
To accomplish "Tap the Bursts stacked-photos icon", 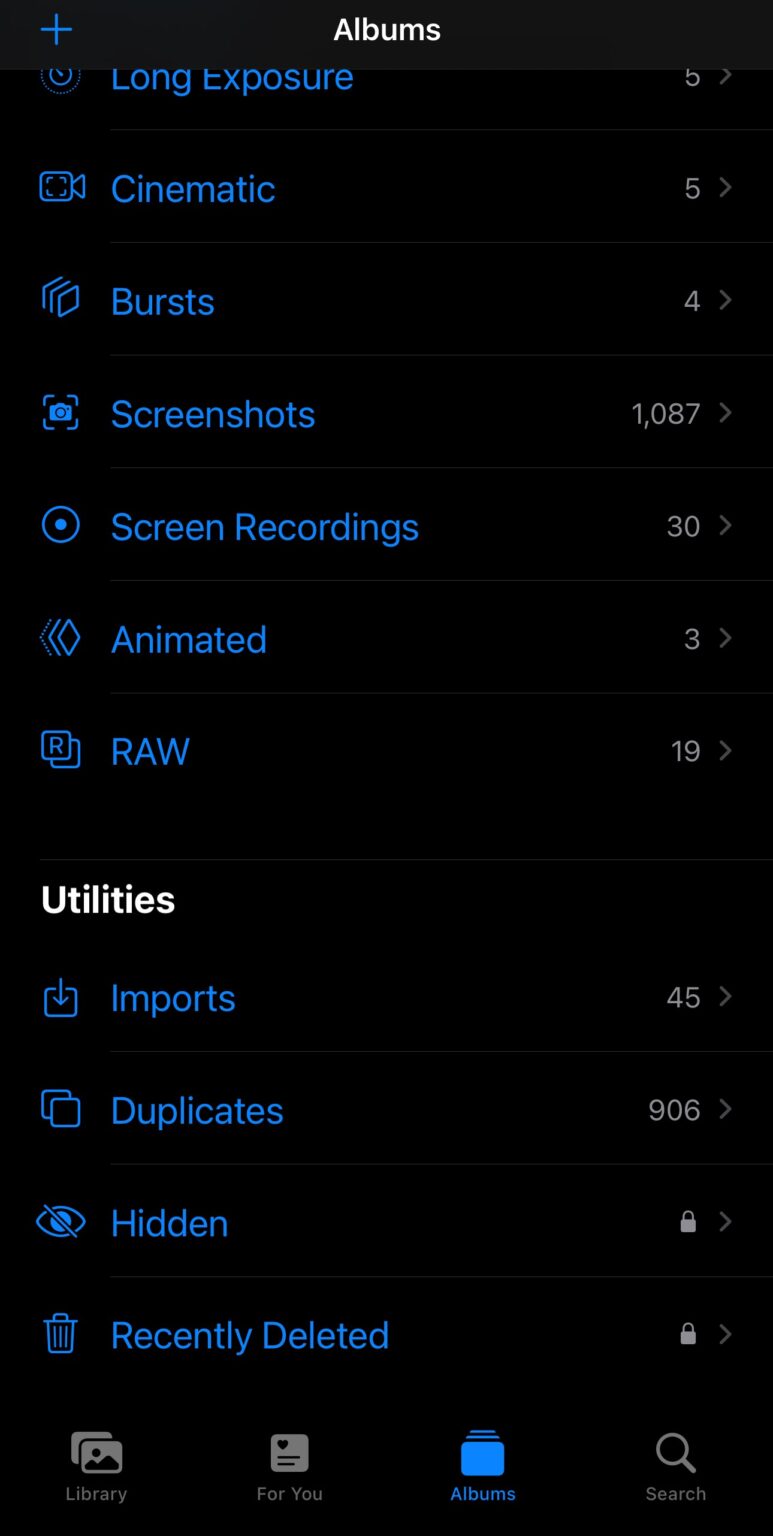I will coord(61,300).
